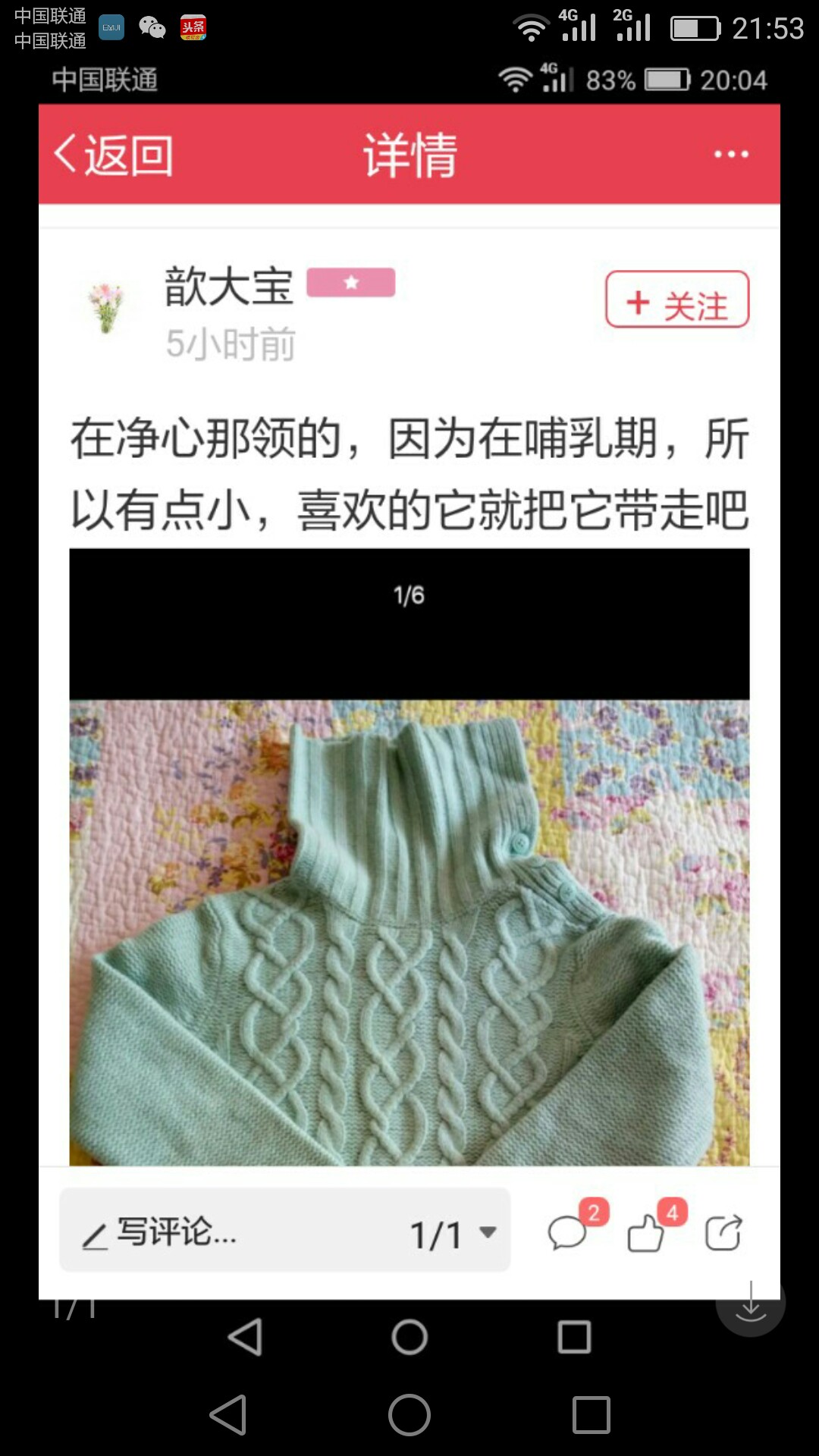
Task: Tap the system navigation bar's back button
Action: [x=228, y=1415]
